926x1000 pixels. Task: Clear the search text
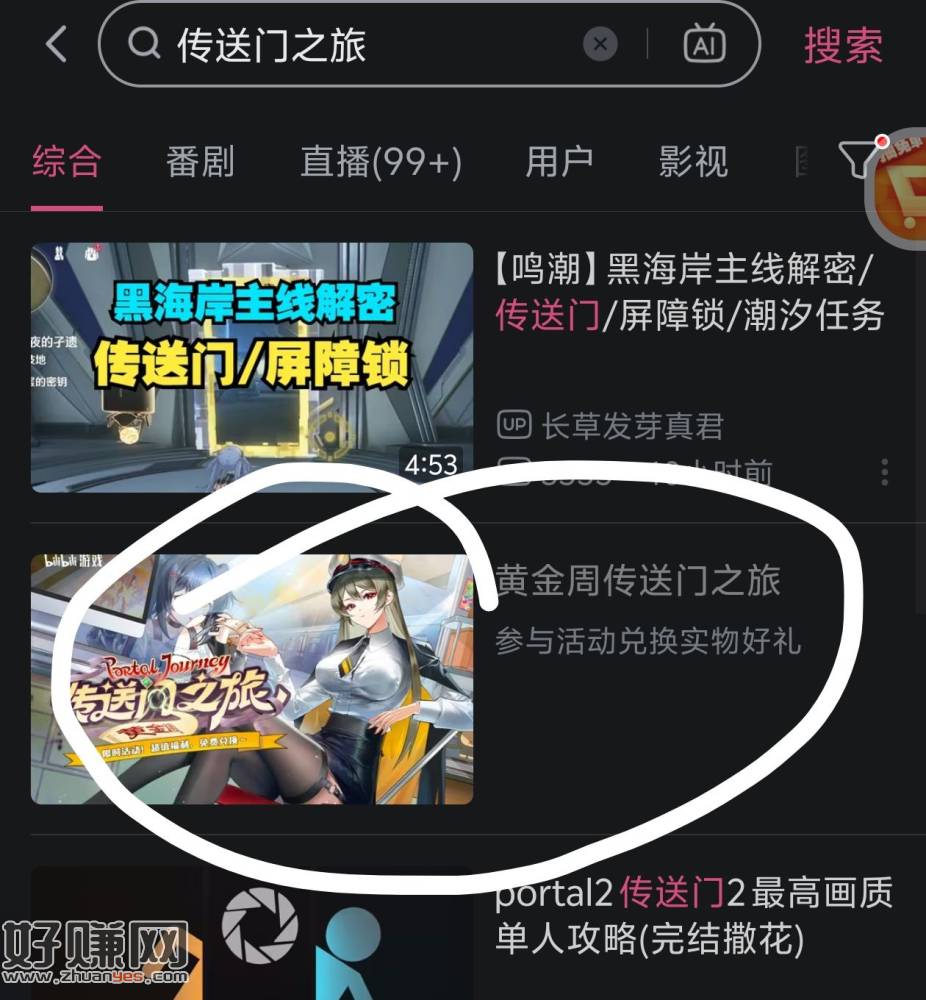[600, 45]
